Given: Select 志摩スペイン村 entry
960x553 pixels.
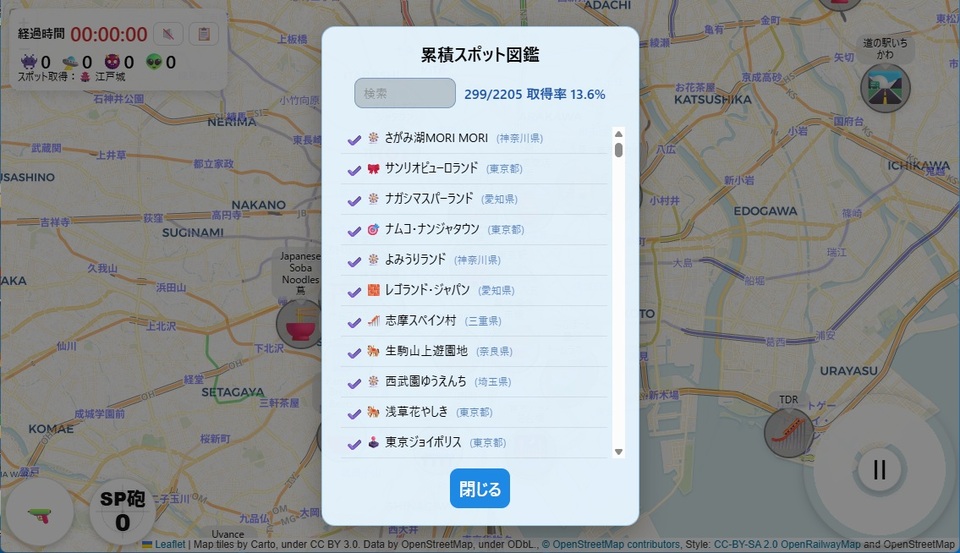Looking at the screenshot, I should point(474,321).
